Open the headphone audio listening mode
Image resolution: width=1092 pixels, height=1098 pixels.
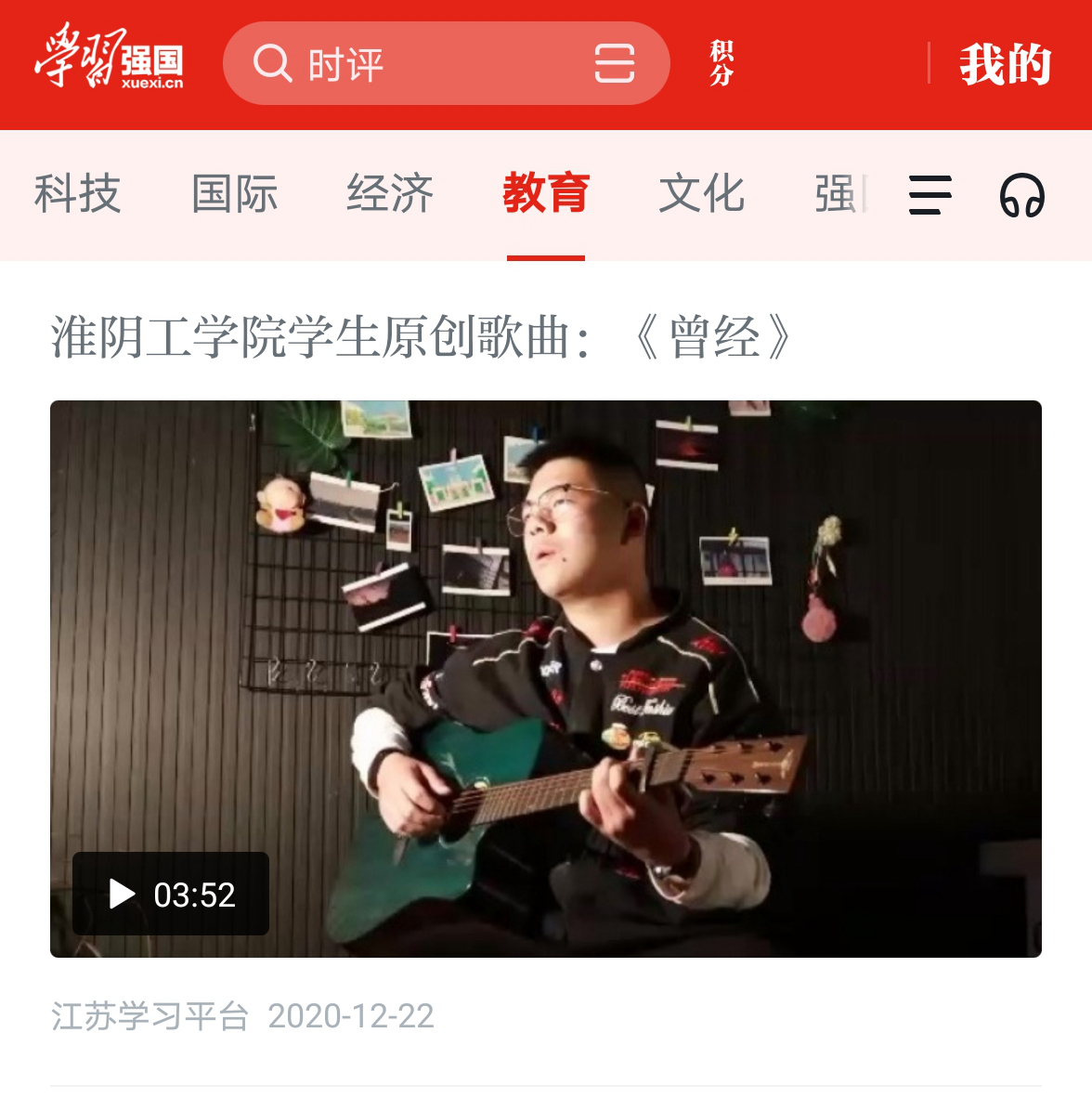pyautogui.click(x=1021, y=195)
